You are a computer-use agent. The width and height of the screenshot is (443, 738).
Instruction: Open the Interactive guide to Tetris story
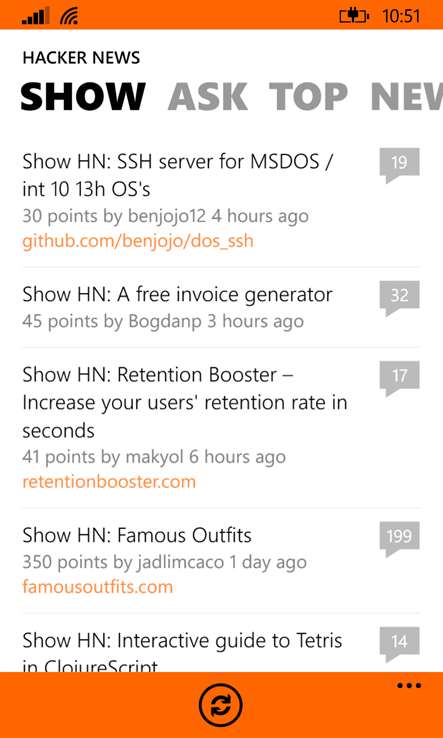(x=182, y=651)
